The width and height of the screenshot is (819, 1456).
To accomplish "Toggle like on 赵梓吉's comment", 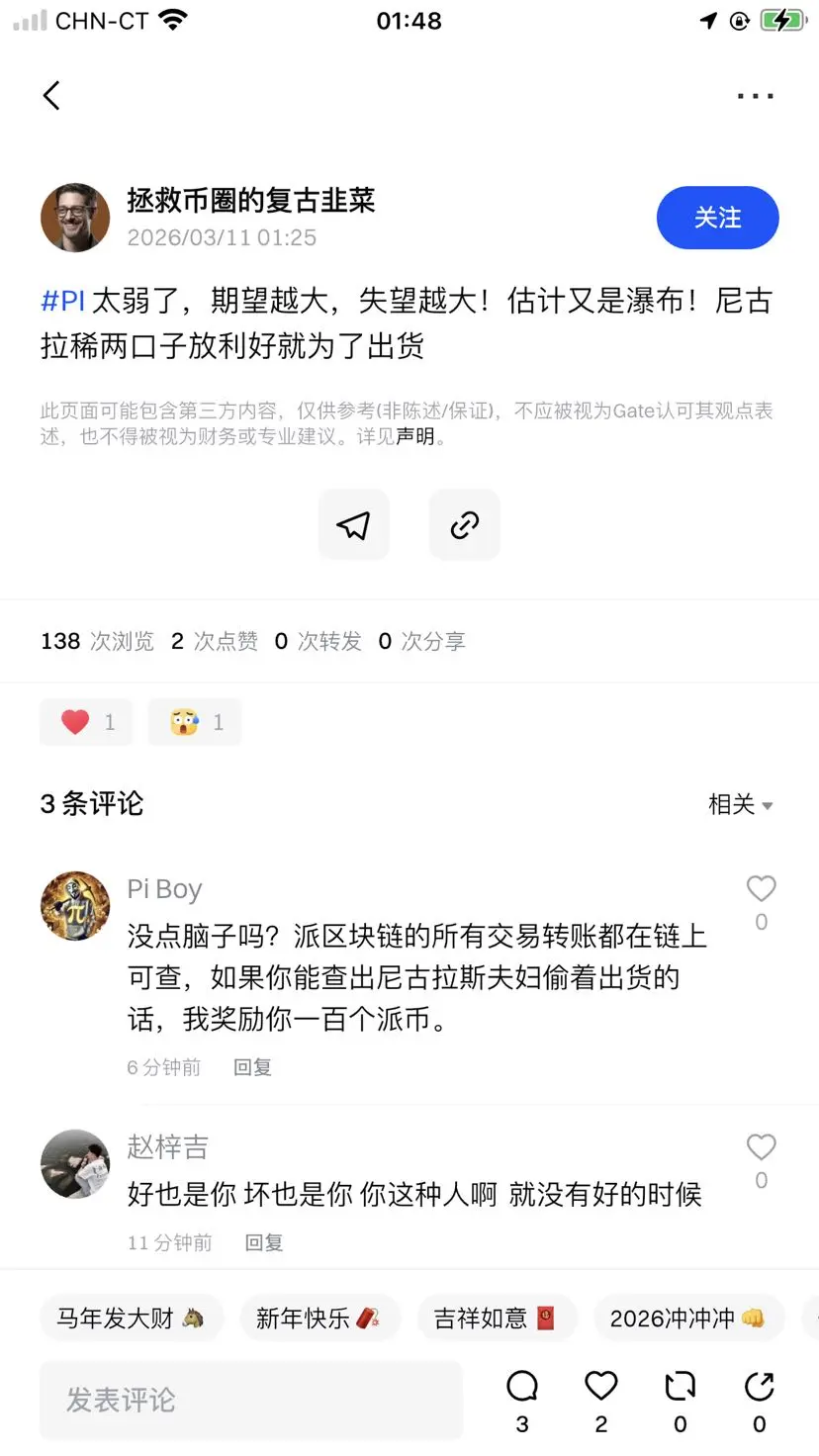I will (x=761, y=1147).
